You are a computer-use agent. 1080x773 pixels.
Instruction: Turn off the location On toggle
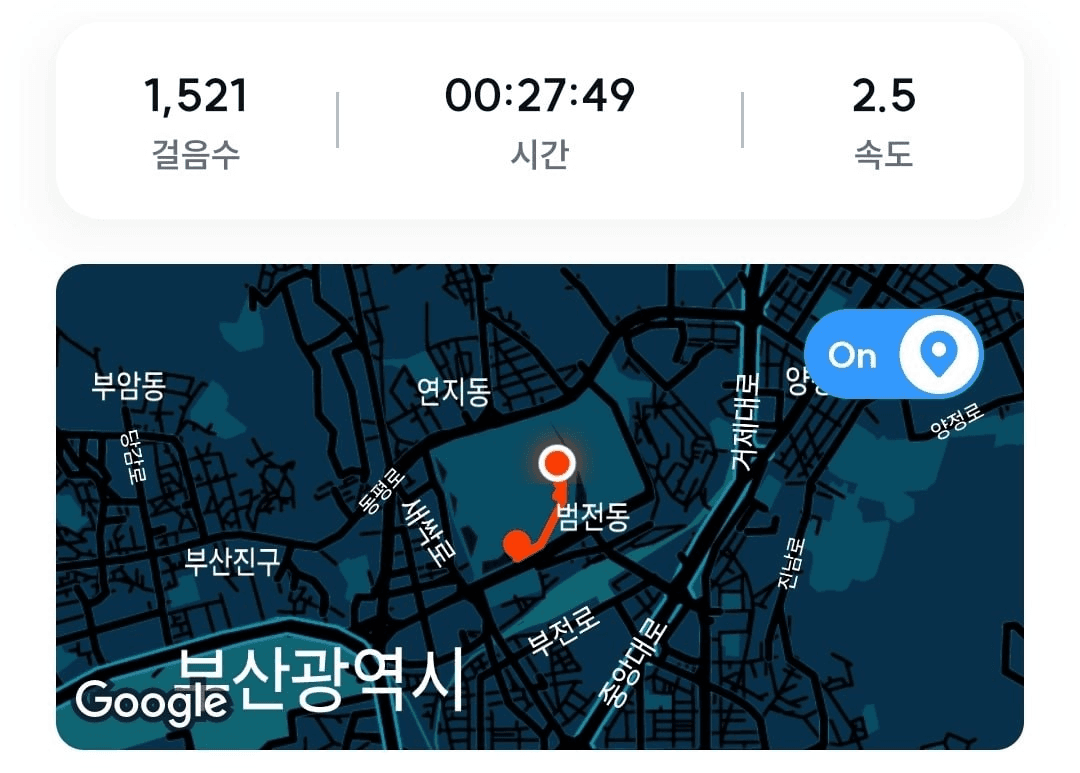point(893,355)
